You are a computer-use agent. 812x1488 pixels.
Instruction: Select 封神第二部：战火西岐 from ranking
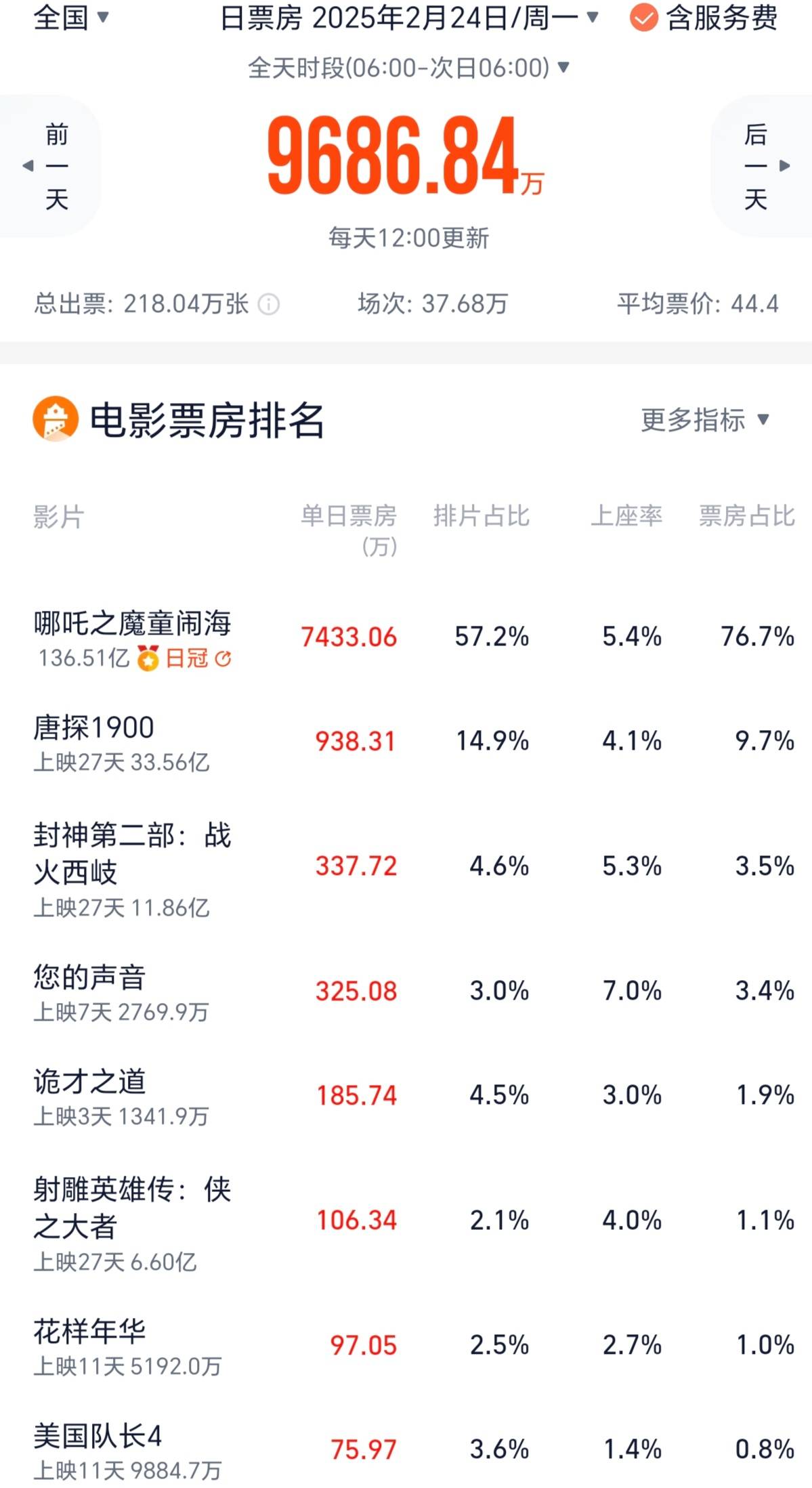[132, 853]
